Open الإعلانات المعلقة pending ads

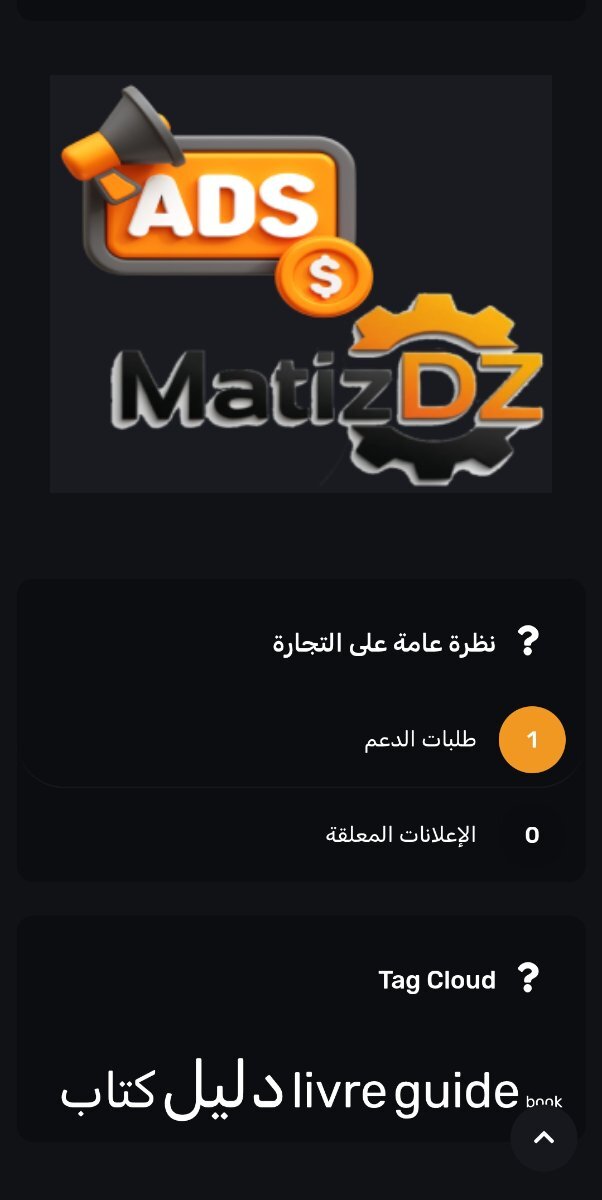pyautogui.click(x=401, y=835)
